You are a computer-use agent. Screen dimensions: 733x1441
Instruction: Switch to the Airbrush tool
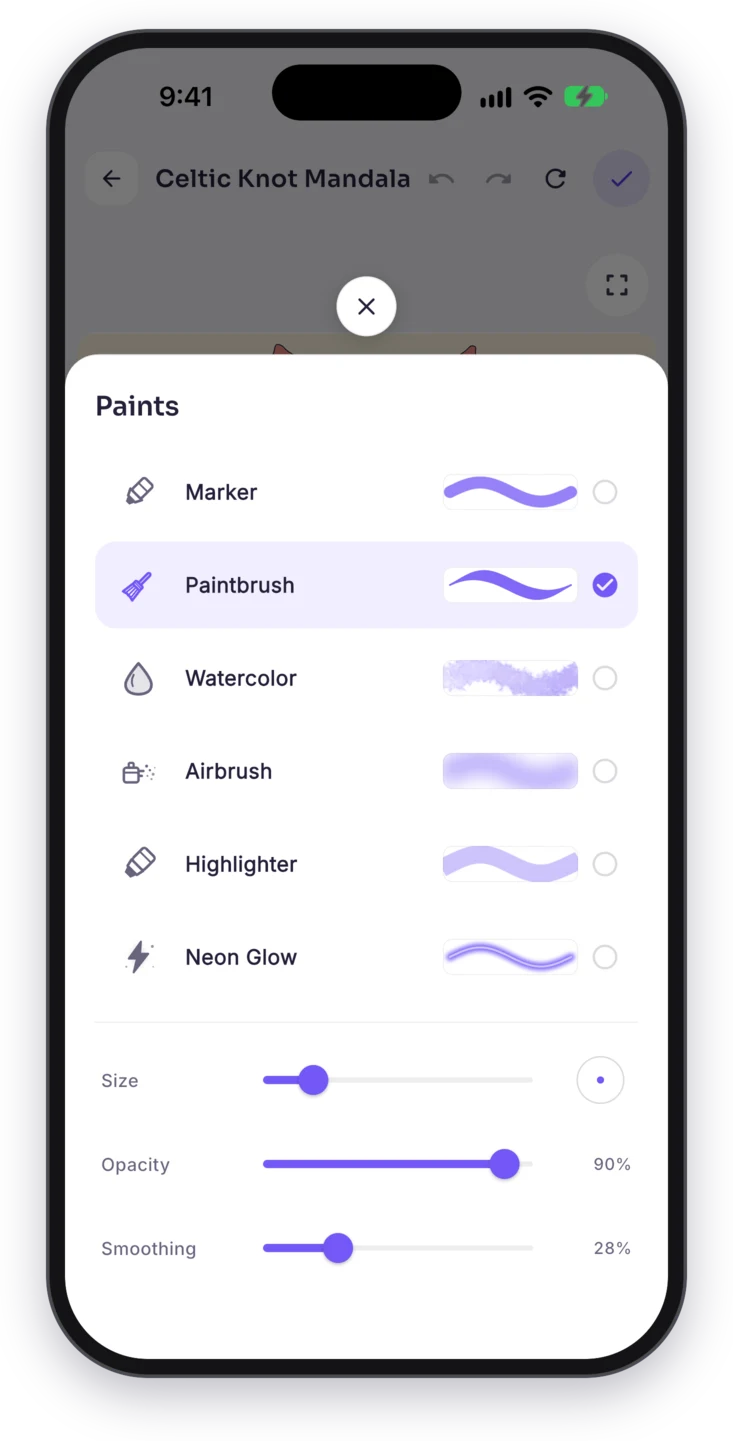(x=366, y=771)
